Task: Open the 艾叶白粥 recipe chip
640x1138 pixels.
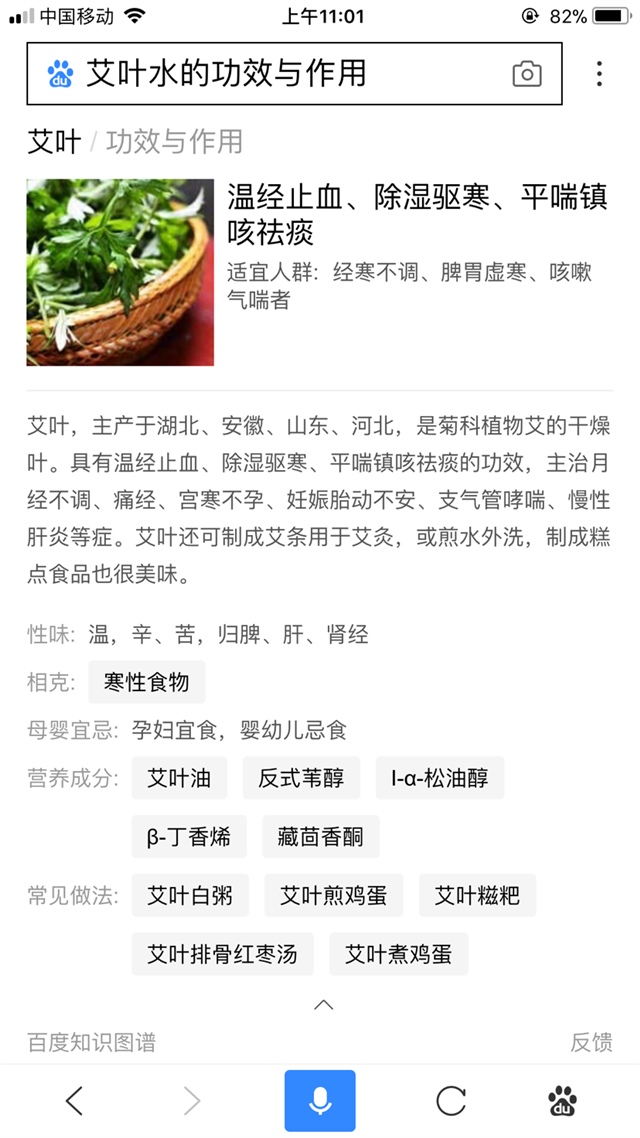Action: (x=190, y=895)
